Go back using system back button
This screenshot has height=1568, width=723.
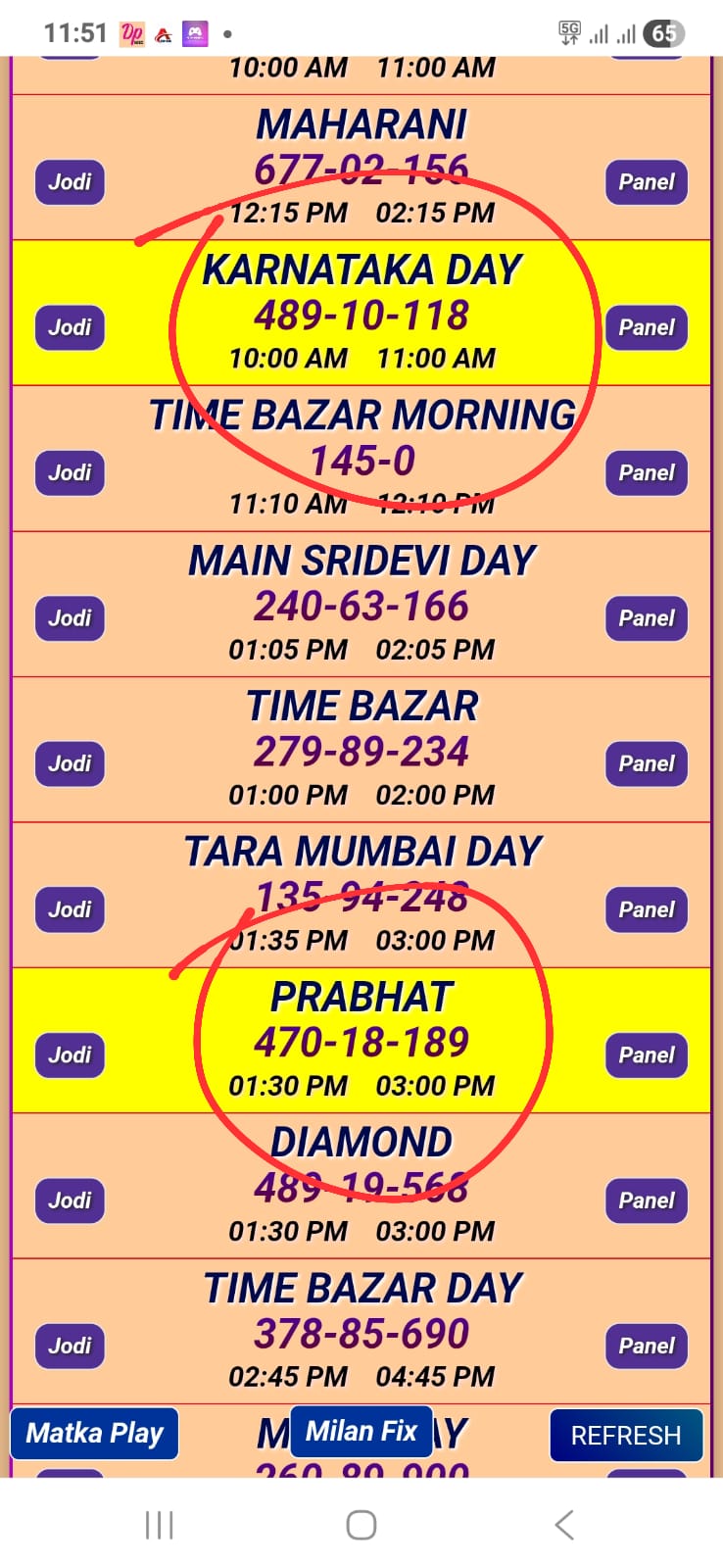click(563, 1525)
